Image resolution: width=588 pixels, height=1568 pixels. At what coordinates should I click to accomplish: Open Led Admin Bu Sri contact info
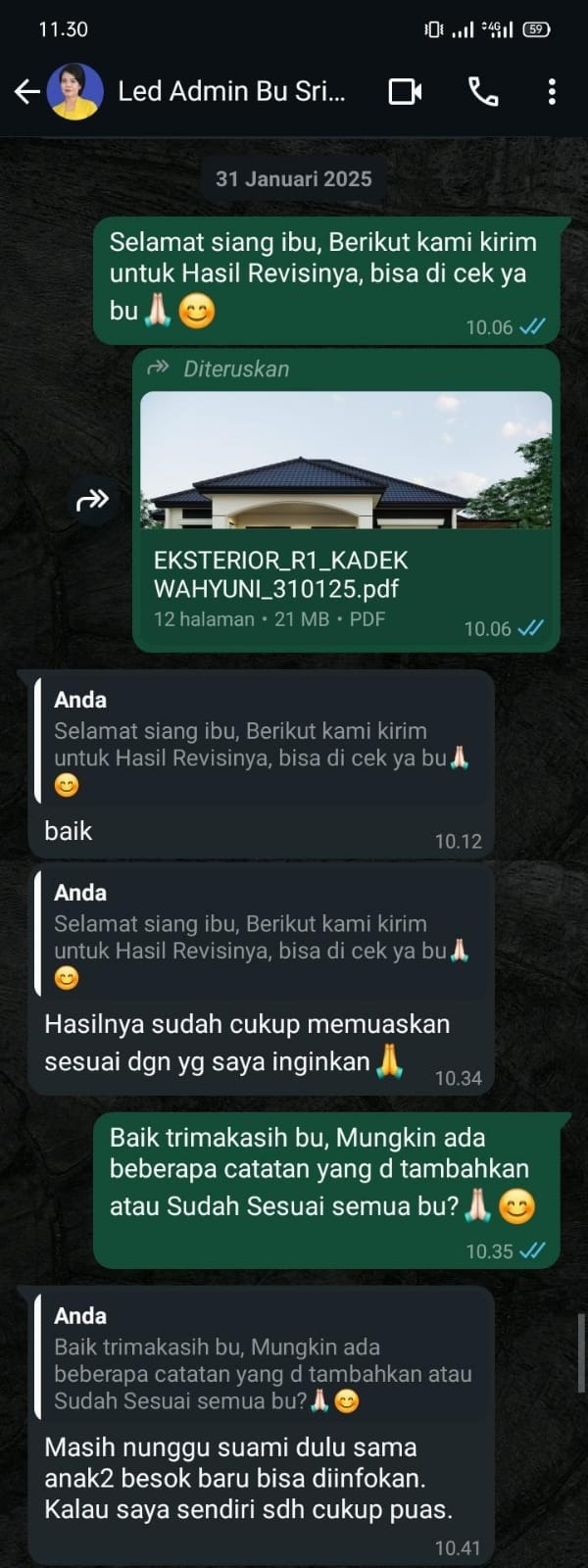click(x=231, y=92)
